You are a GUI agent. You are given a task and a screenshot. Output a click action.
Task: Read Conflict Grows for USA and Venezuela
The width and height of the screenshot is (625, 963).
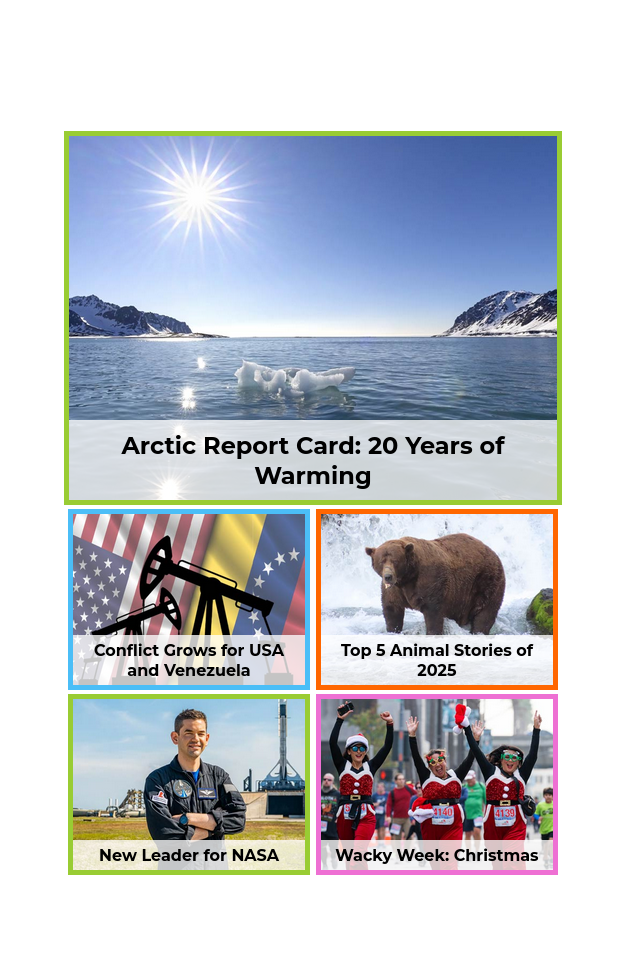188,600
